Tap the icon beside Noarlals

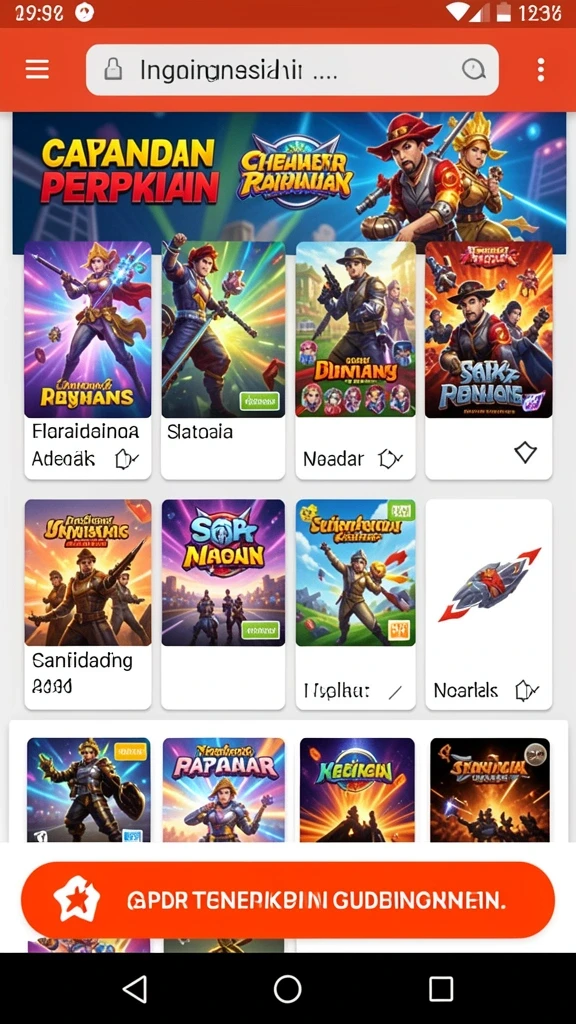(x=526, y=690)
